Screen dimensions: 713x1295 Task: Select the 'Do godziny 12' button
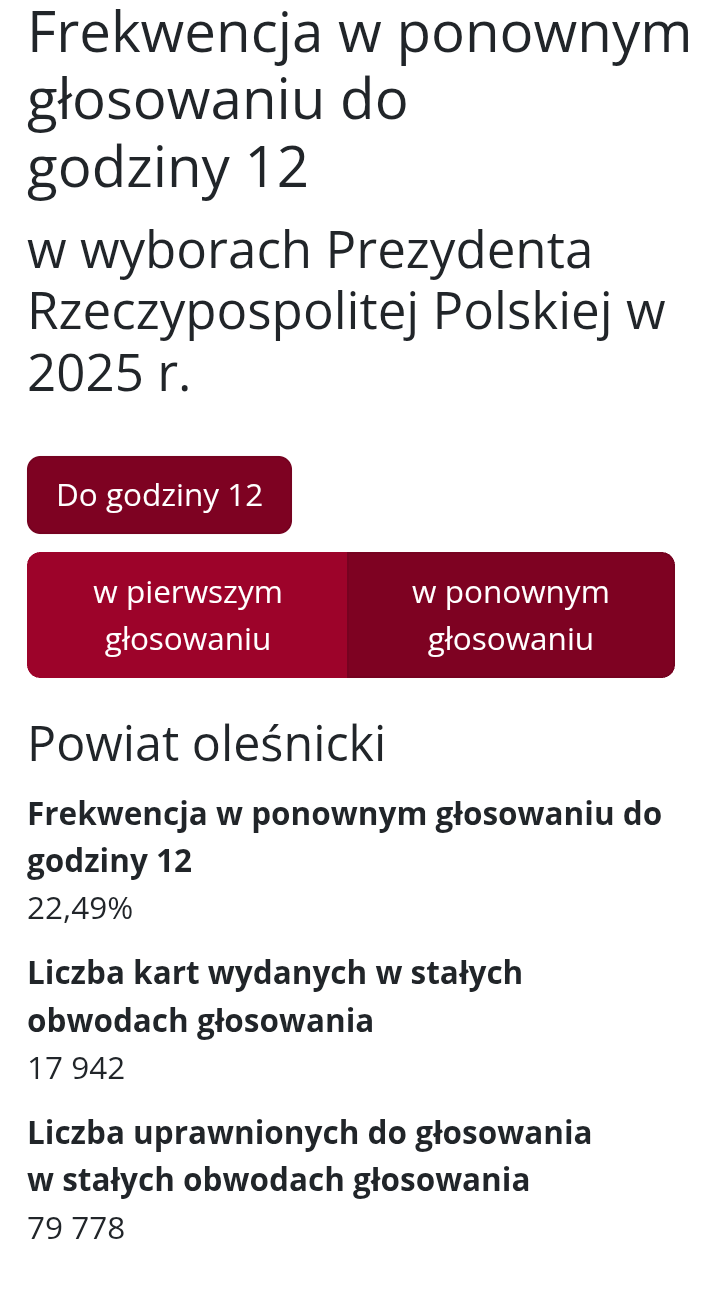pos(159,495)
